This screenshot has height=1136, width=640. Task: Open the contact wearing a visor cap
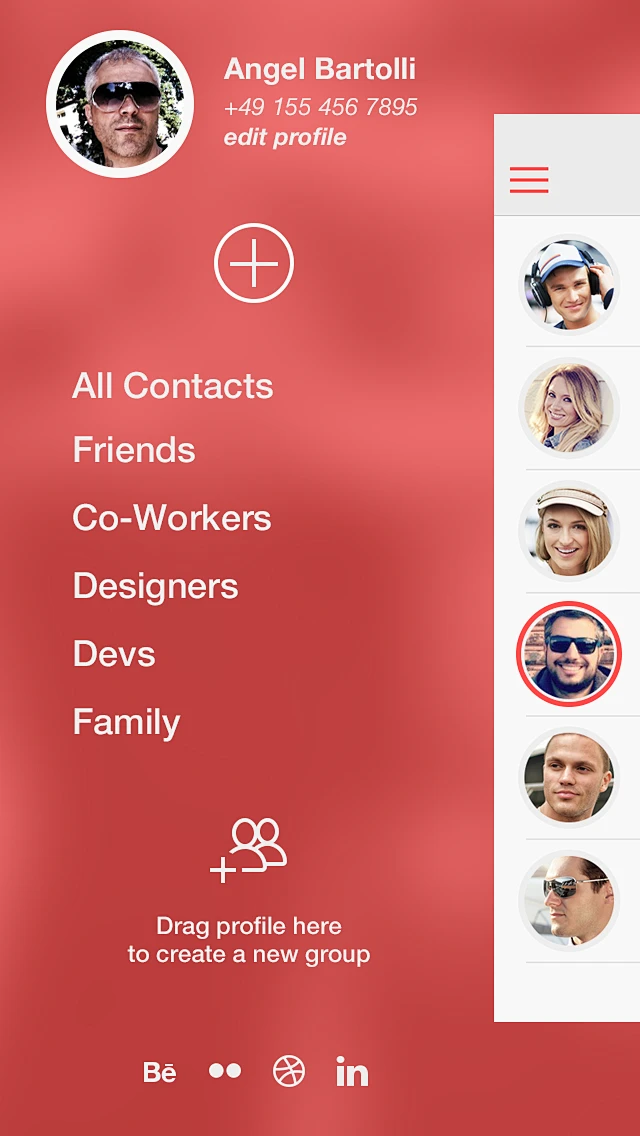569,531
